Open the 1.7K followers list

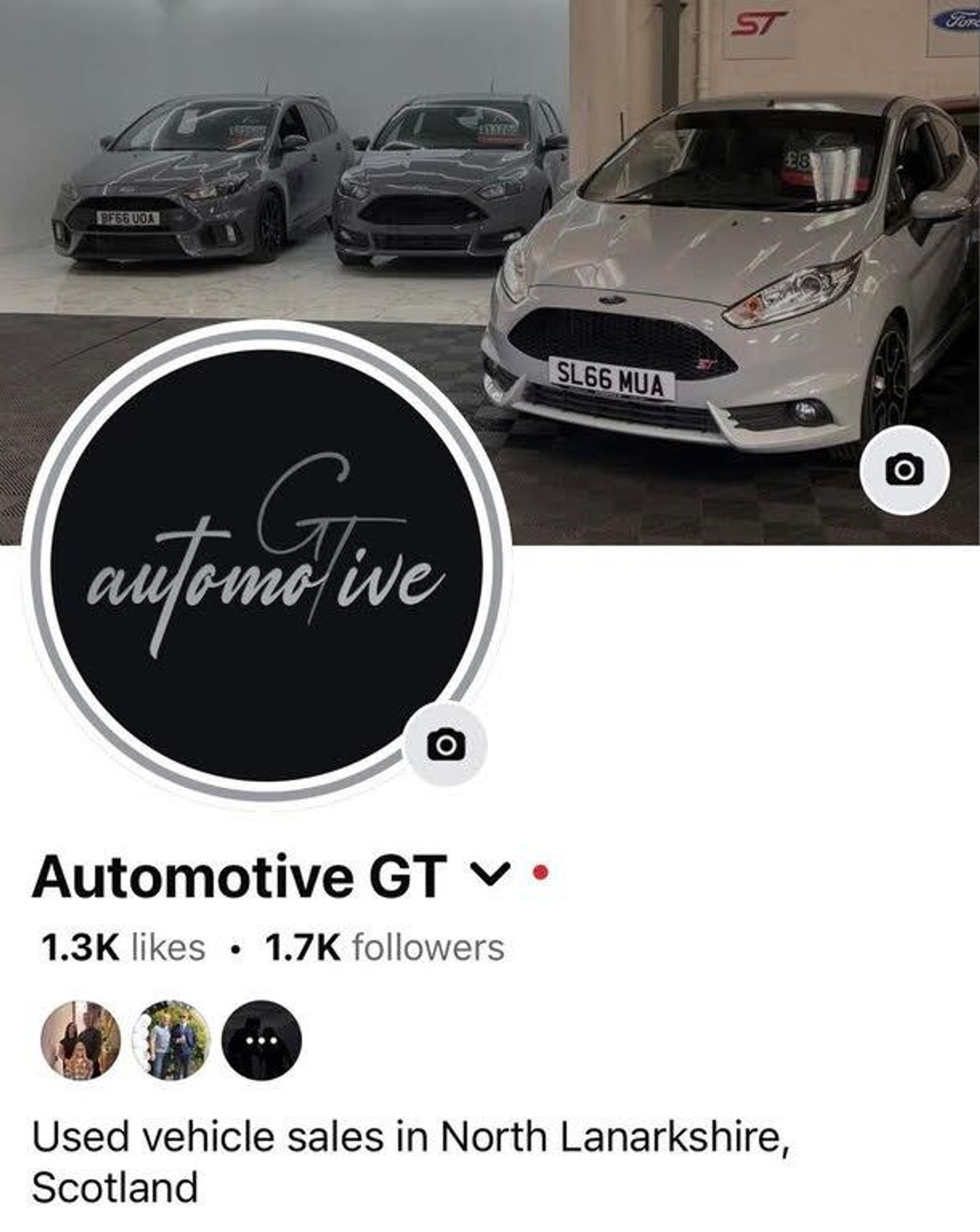coord(385,947)
